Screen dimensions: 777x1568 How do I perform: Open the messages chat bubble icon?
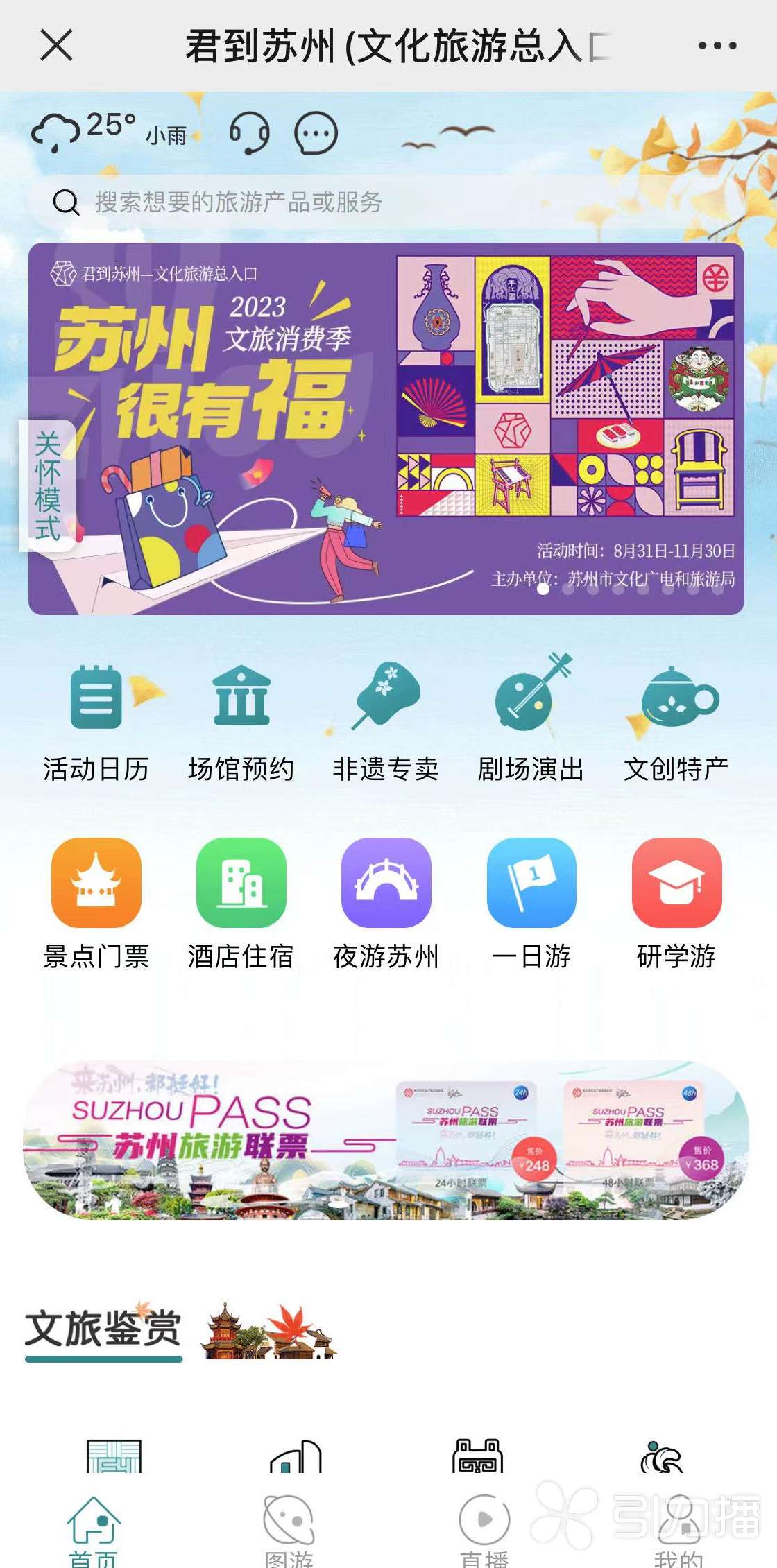pyautogui.click(x=316, y=133)
